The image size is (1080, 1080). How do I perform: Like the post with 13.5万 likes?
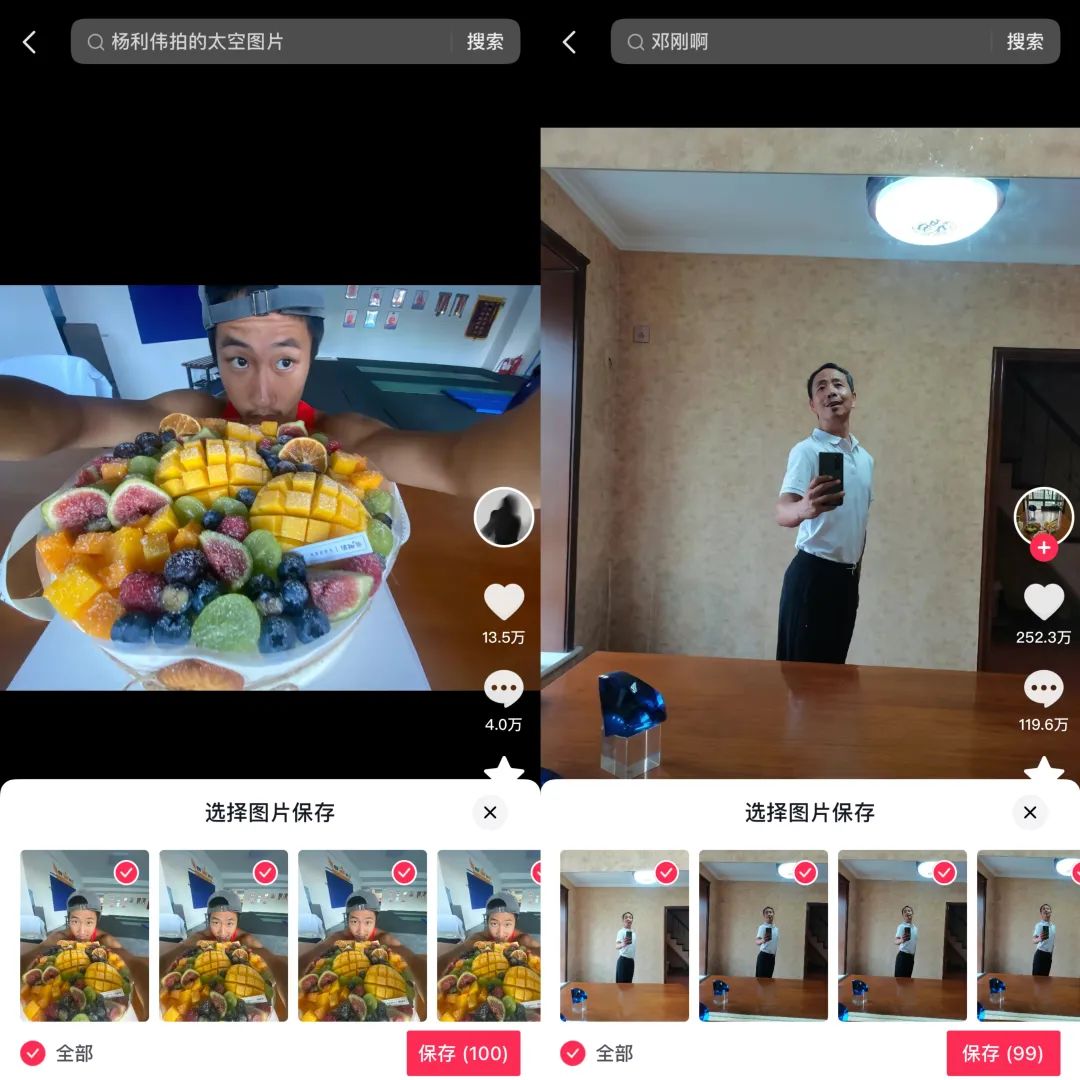click(504, 602)
